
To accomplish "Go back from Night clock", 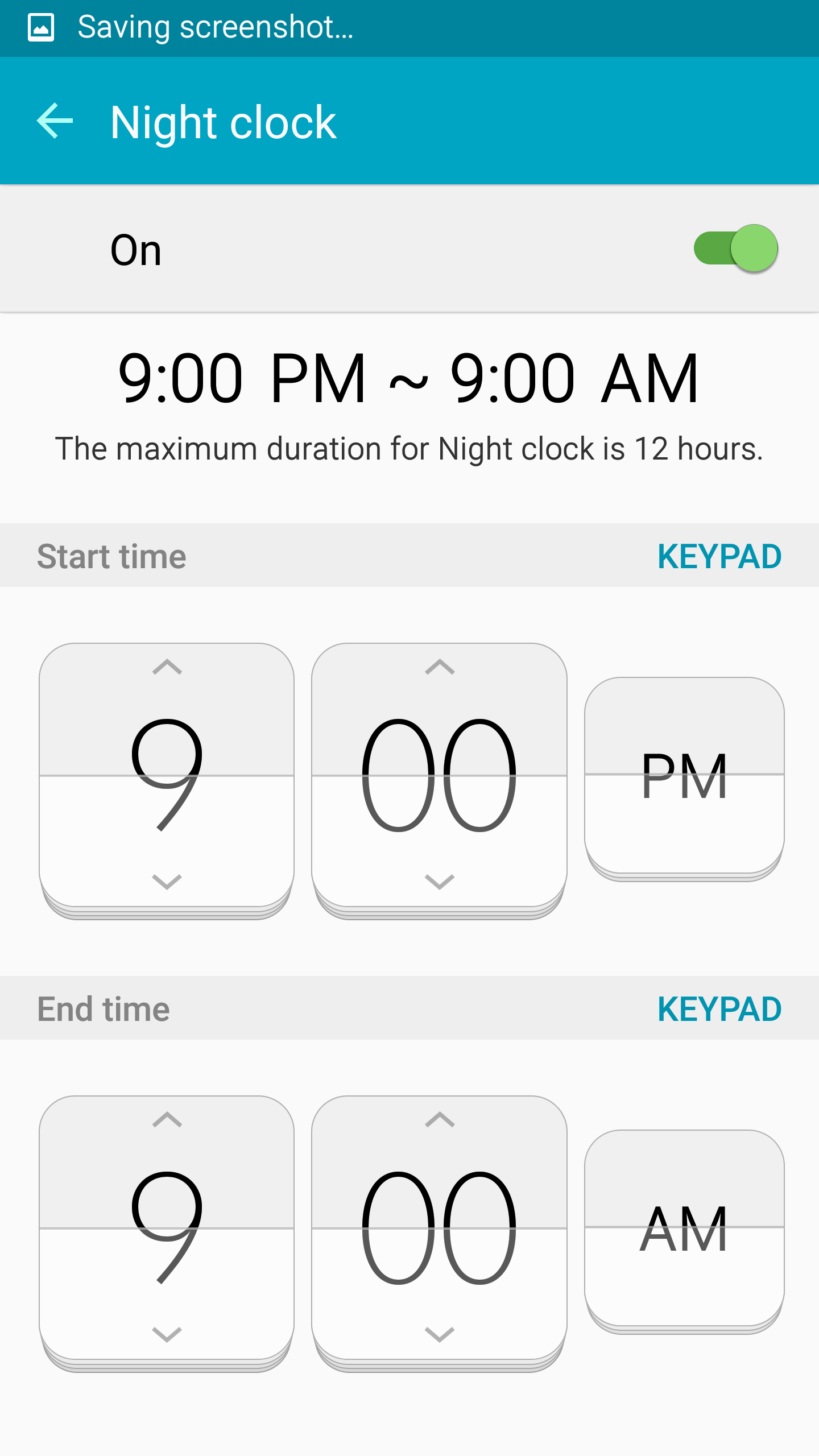I will click(55, 121).
